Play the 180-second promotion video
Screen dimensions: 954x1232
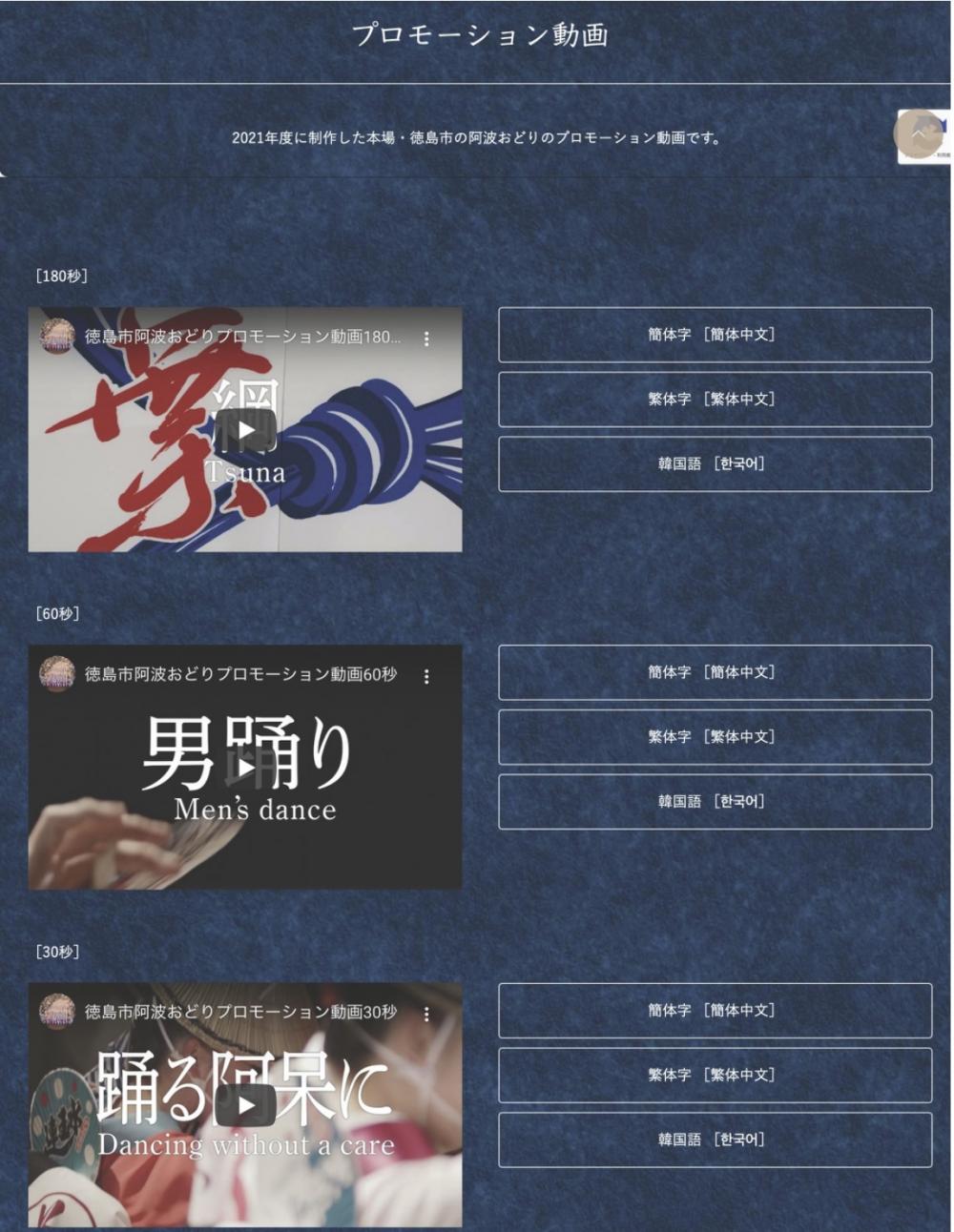(x=245, y=430)
